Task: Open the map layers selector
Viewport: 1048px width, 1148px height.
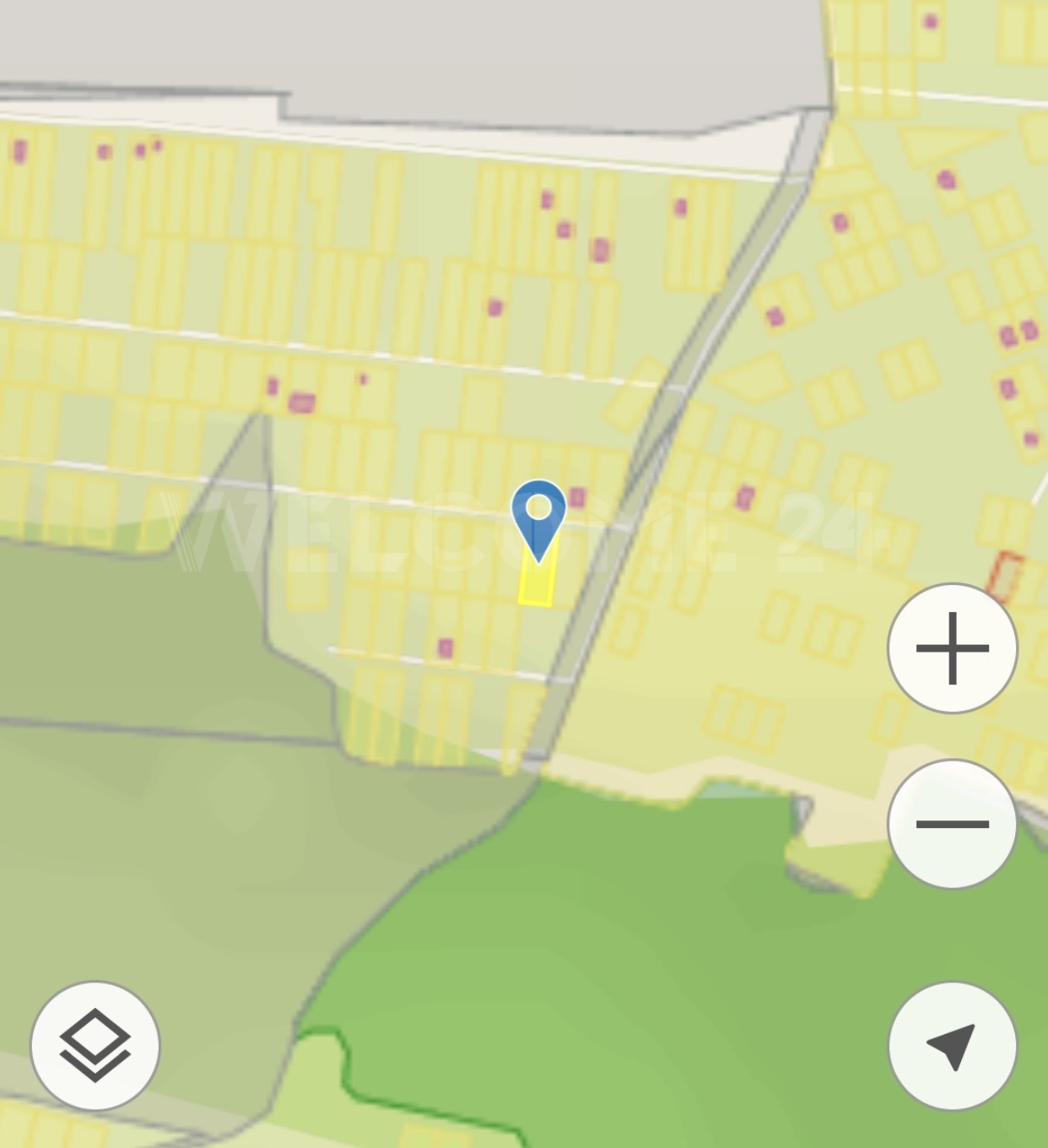Action: (x=95, y=1045)
